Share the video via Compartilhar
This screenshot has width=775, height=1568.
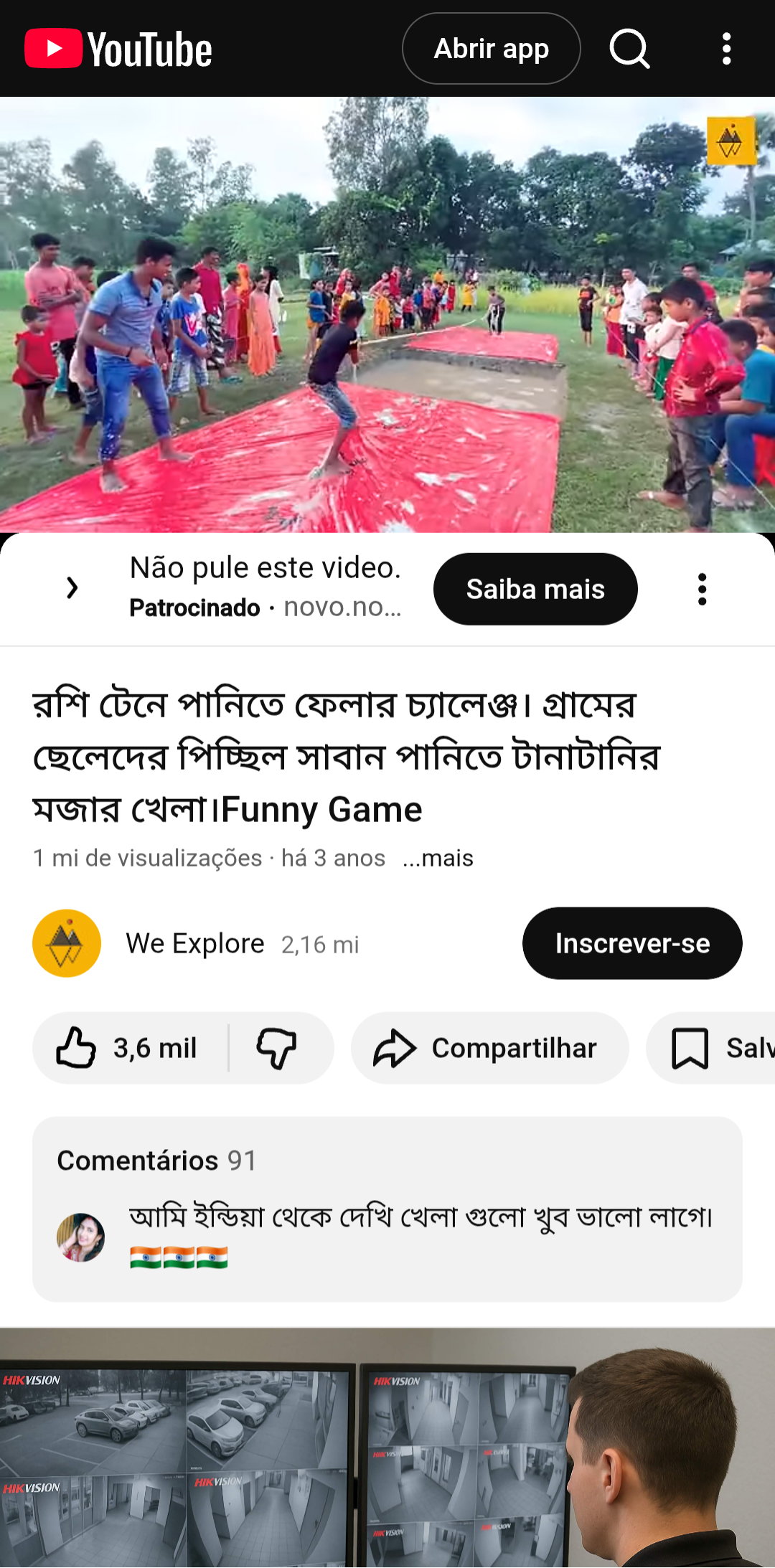489,1048
